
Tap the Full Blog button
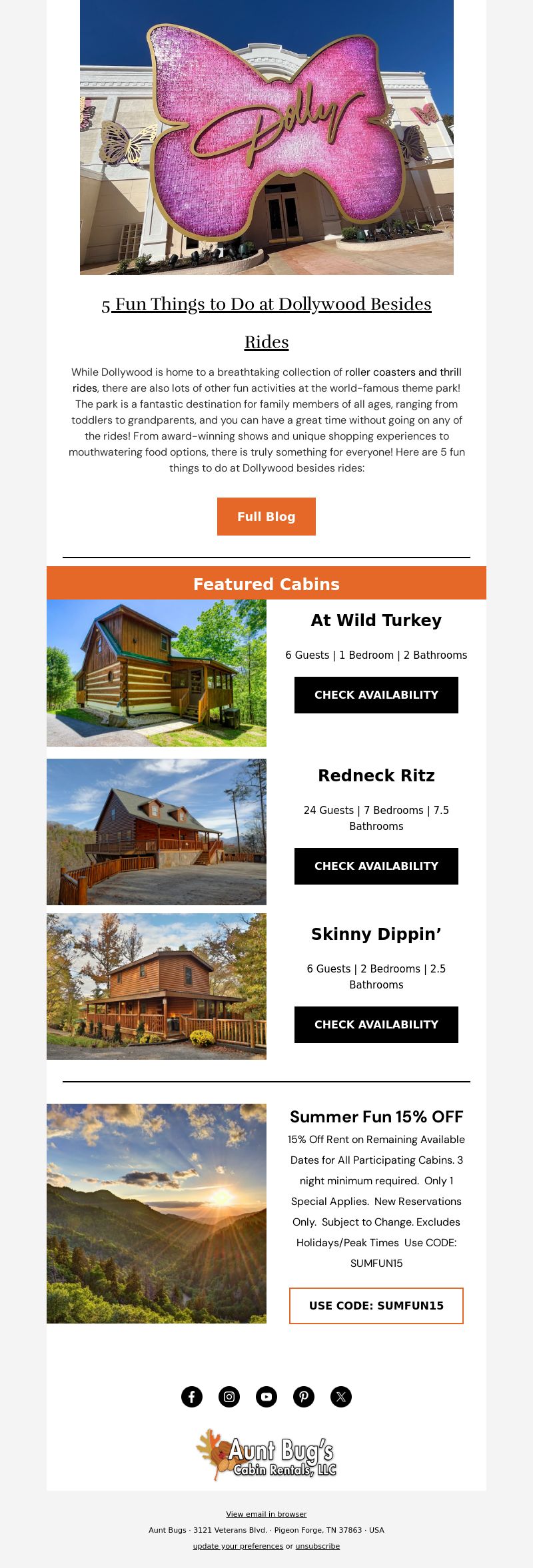[266, 516]
